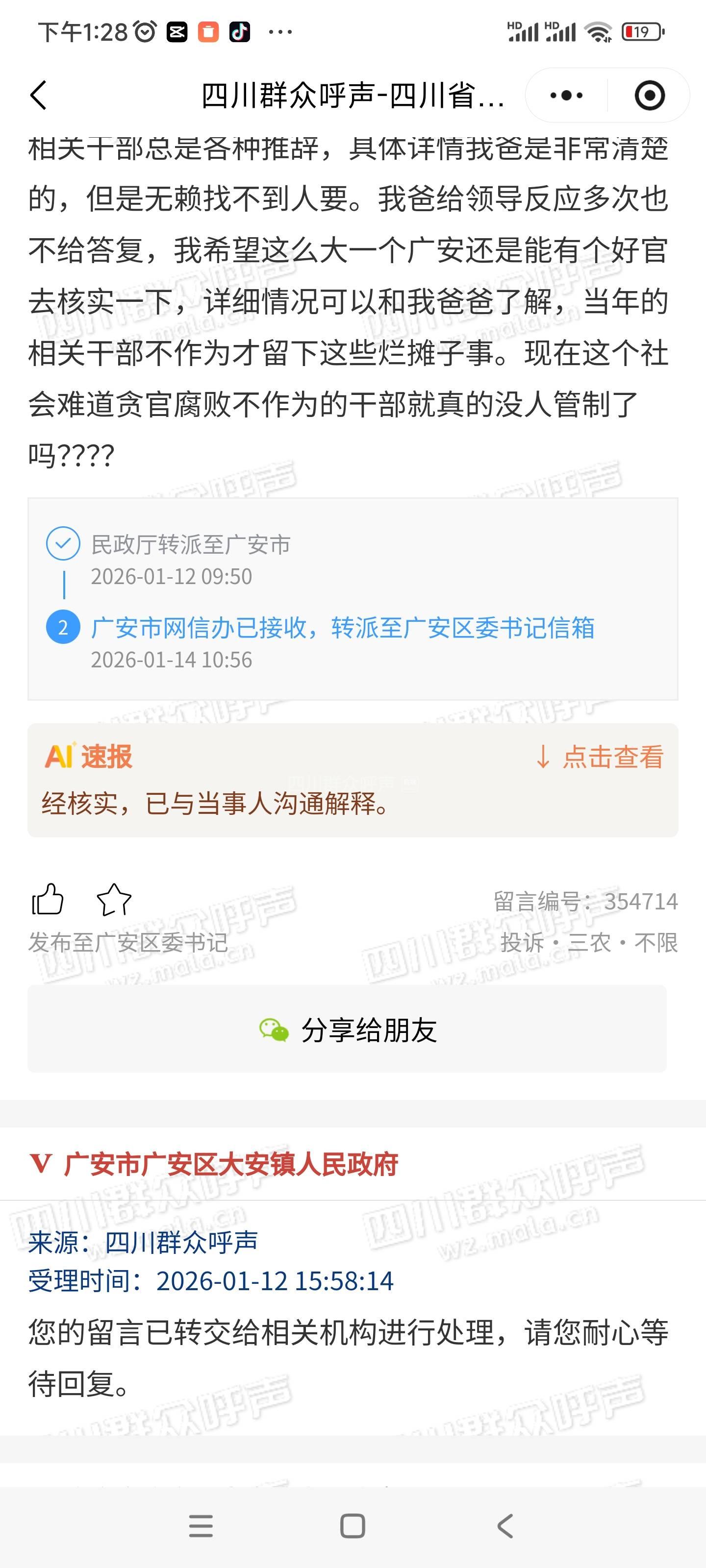Open the system recent apps menu

point(201,1526)
